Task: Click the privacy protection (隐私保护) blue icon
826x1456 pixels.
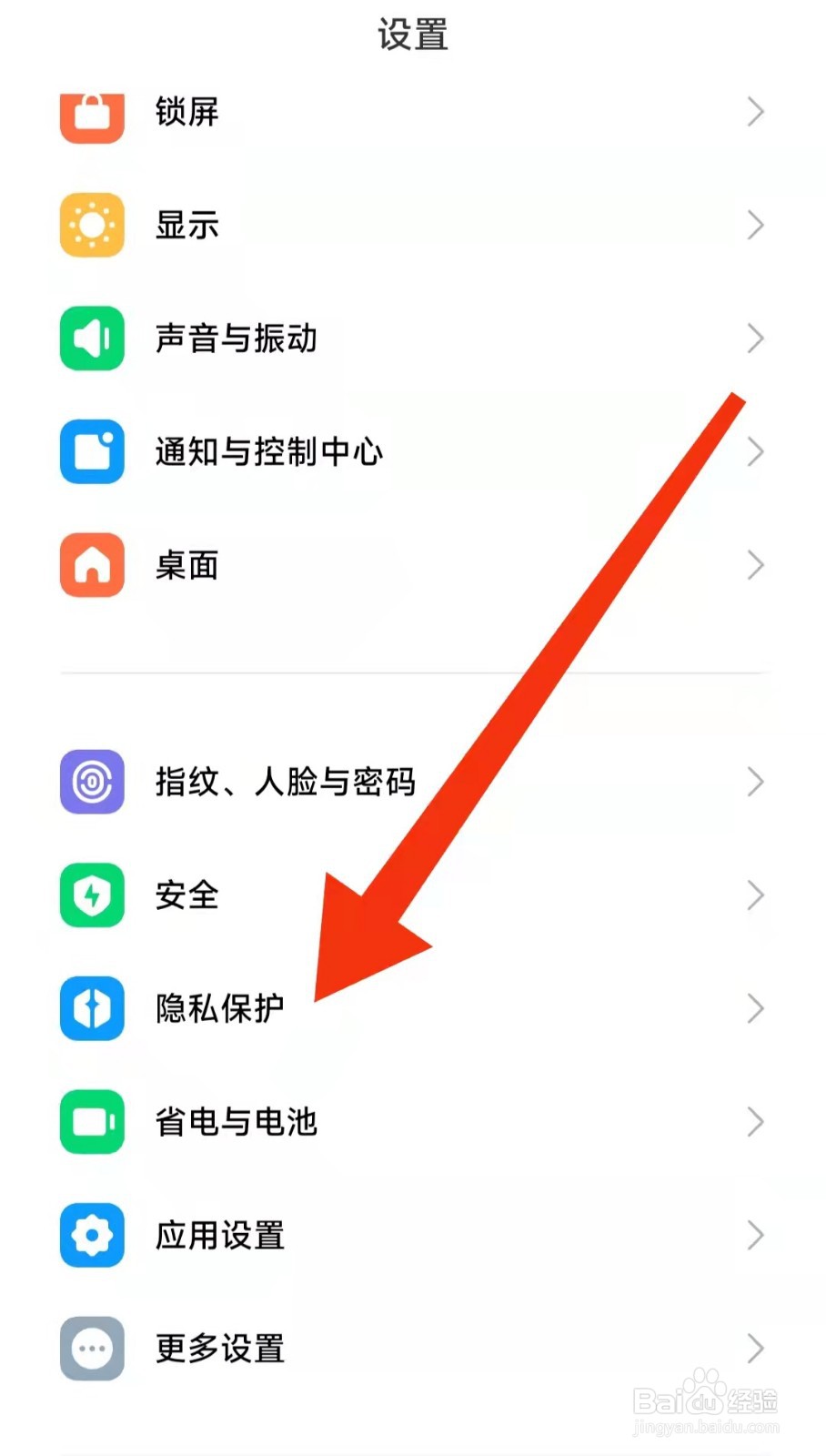Action: (90, 1008)
